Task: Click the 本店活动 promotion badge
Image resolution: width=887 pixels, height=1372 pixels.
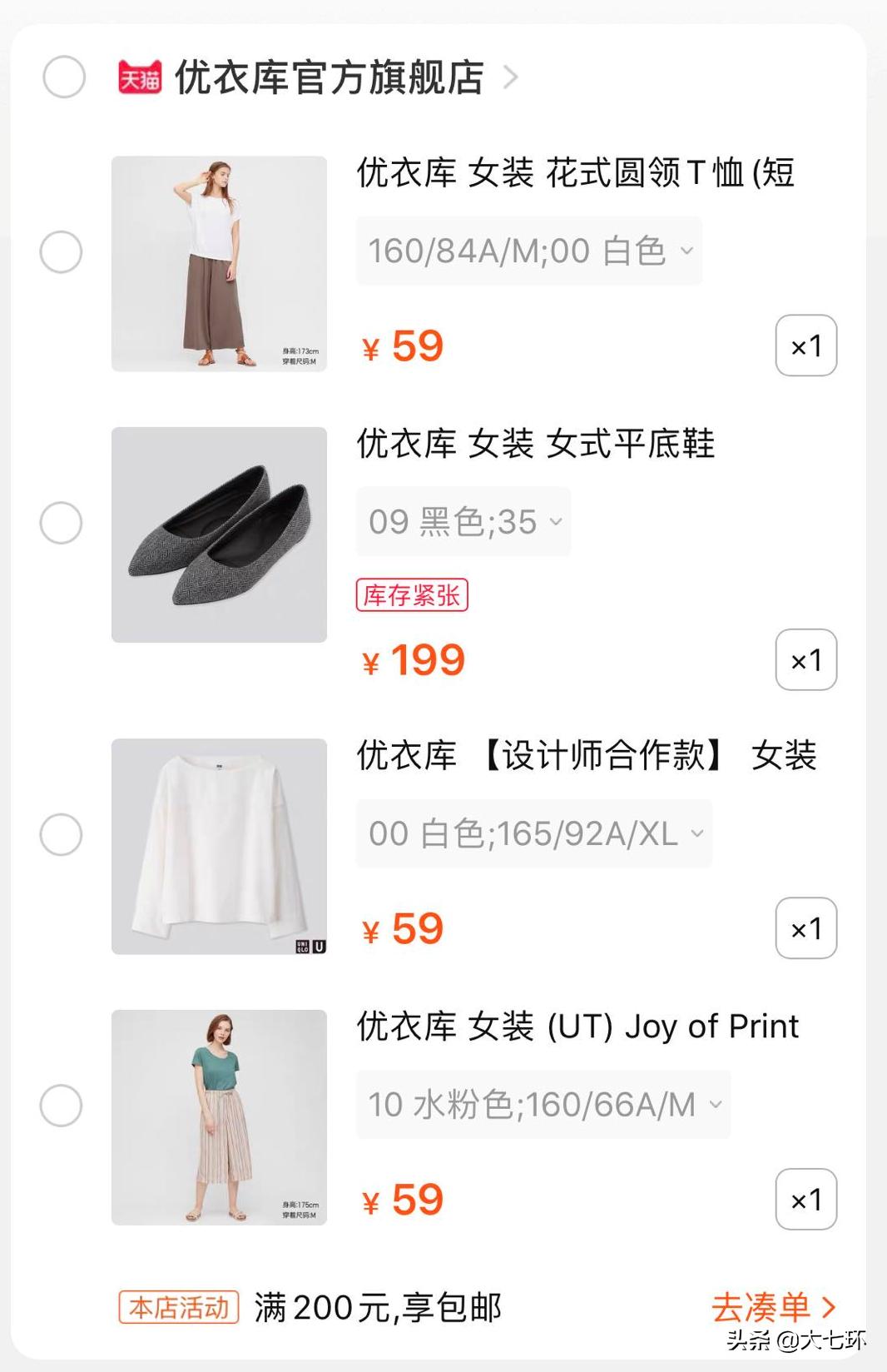Action: 177,1307
